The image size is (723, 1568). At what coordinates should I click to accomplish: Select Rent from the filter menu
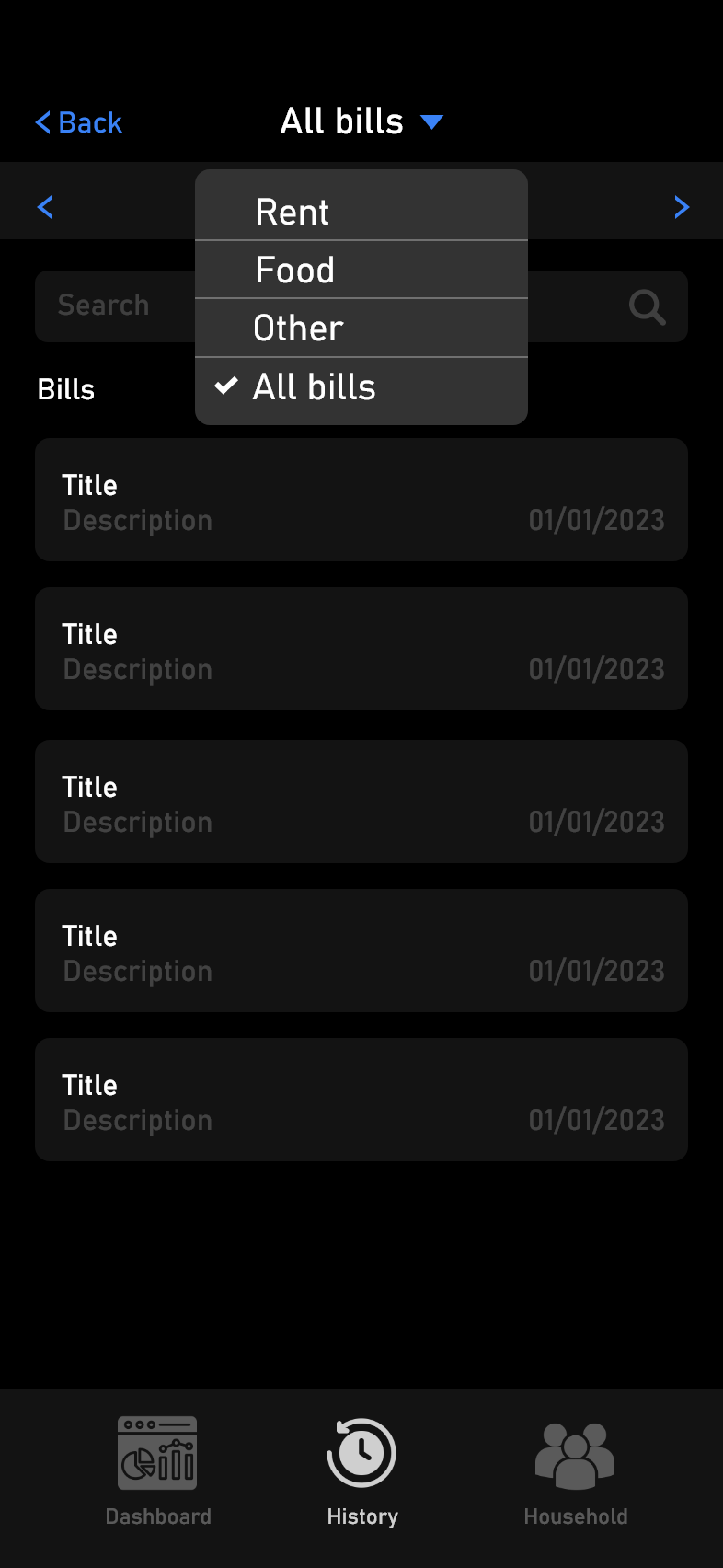361,211
